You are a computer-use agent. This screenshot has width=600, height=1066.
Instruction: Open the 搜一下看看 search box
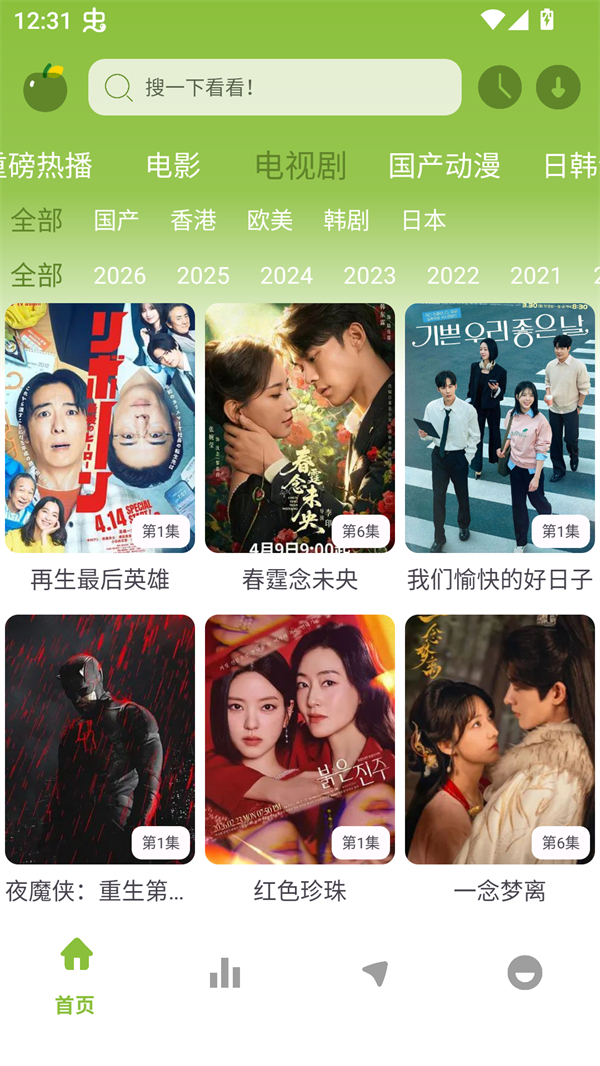(274, 88)
